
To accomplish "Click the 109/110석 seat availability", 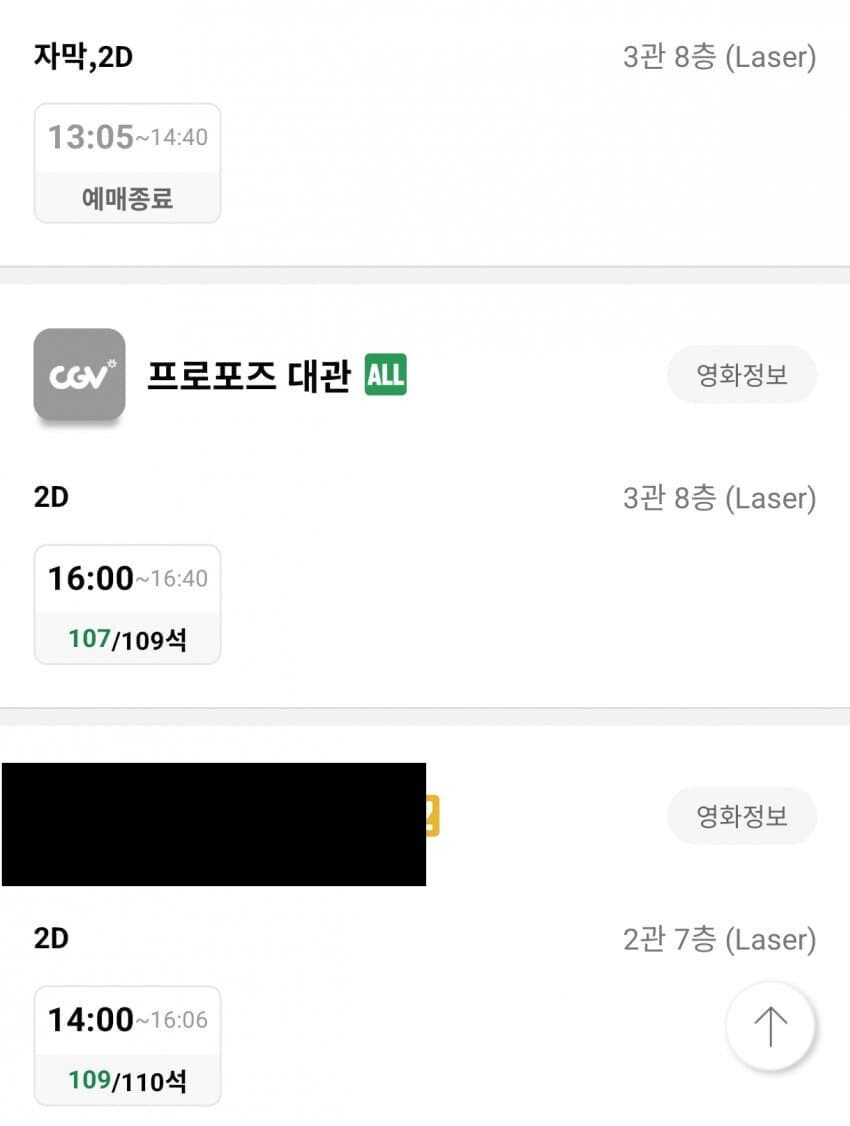I will point(127,1079).
